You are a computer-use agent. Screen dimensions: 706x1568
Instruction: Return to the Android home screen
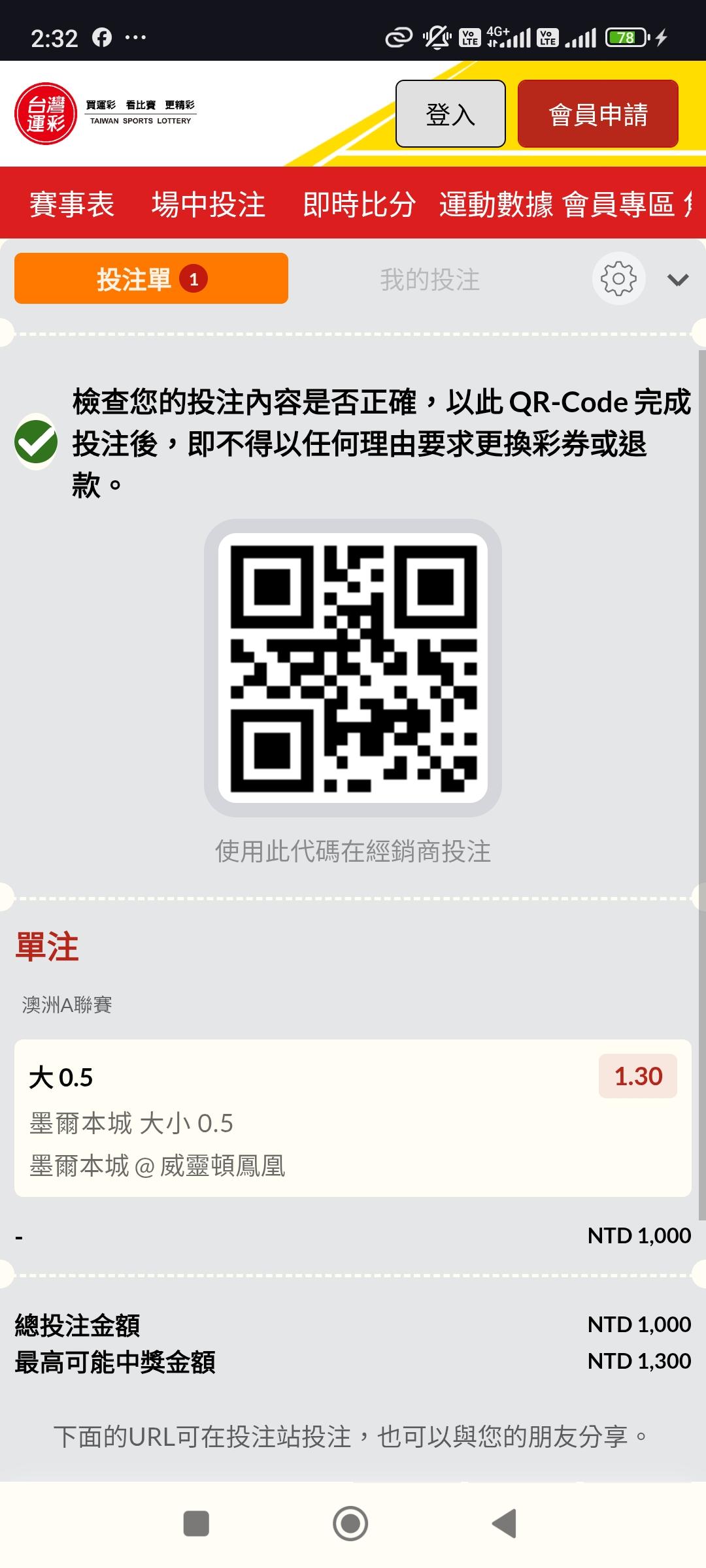[350, 1524]
